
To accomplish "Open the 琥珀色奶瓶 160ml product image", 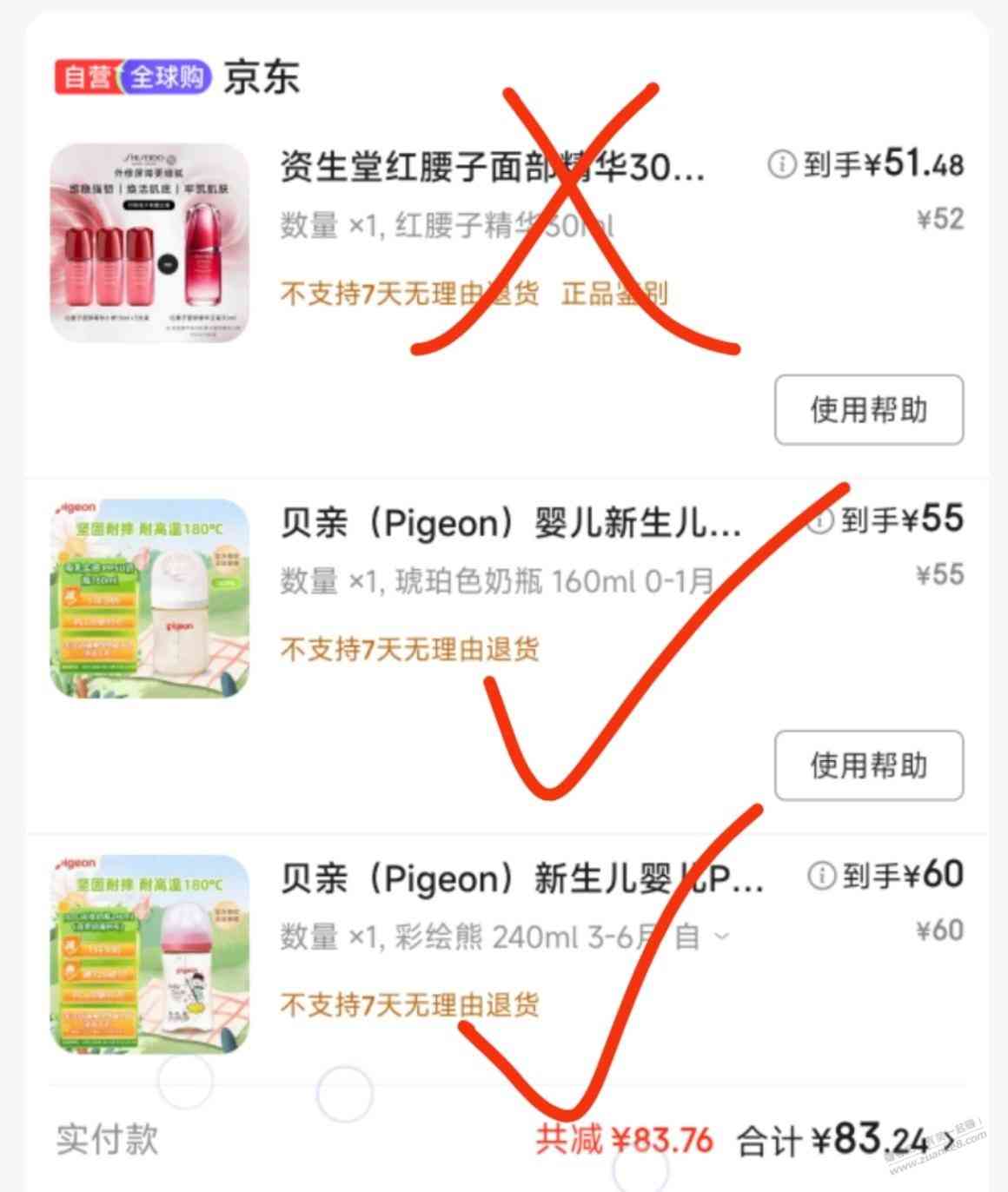I will [x=149, y=598].
